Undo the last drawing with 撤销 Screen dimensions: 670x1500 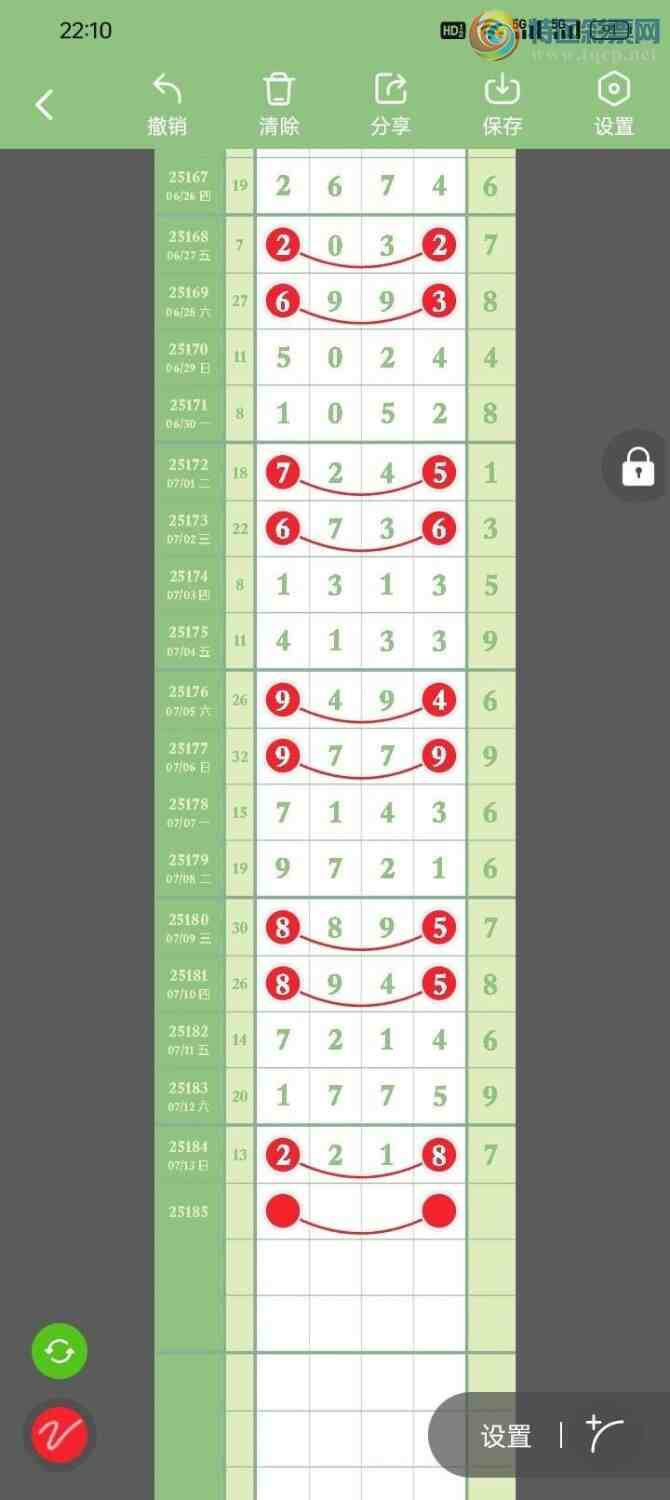(167, 104)
